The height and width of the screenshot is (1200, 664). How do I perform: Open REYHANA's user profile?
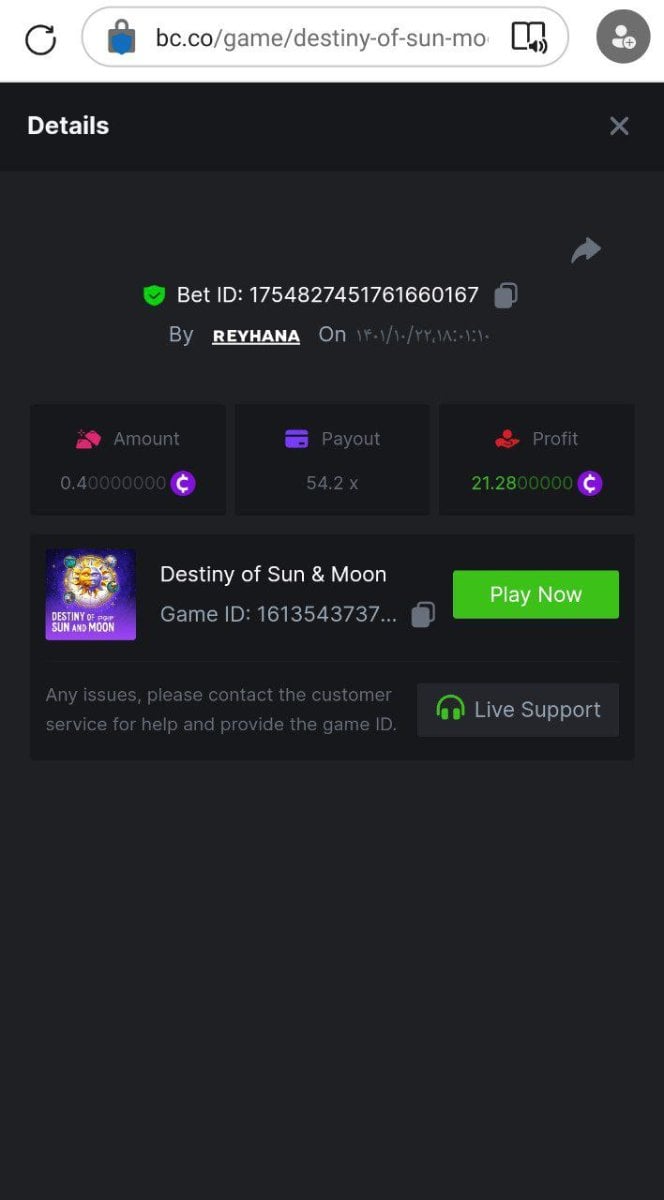pos(256,336)
